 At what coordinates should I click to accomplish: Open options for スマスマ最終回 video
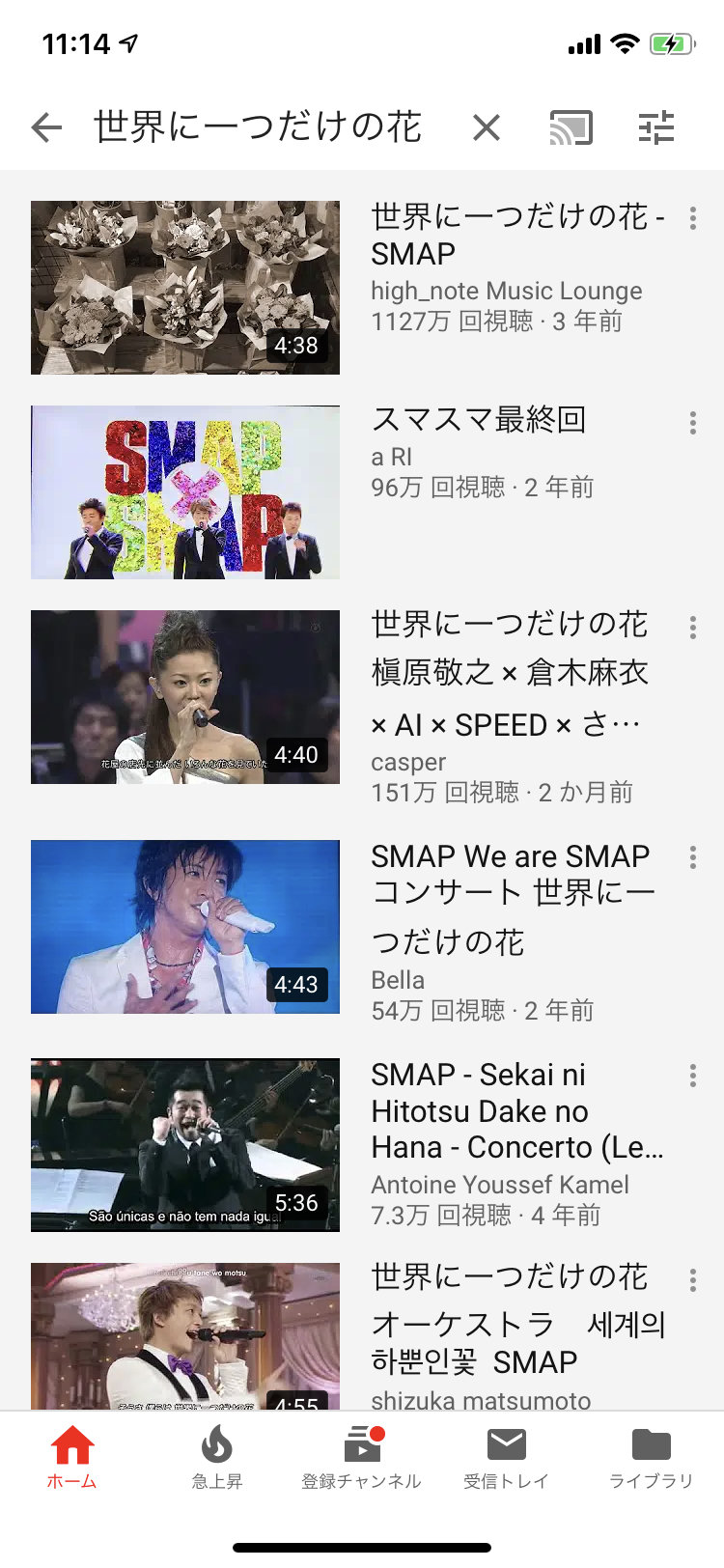(692, 423)
